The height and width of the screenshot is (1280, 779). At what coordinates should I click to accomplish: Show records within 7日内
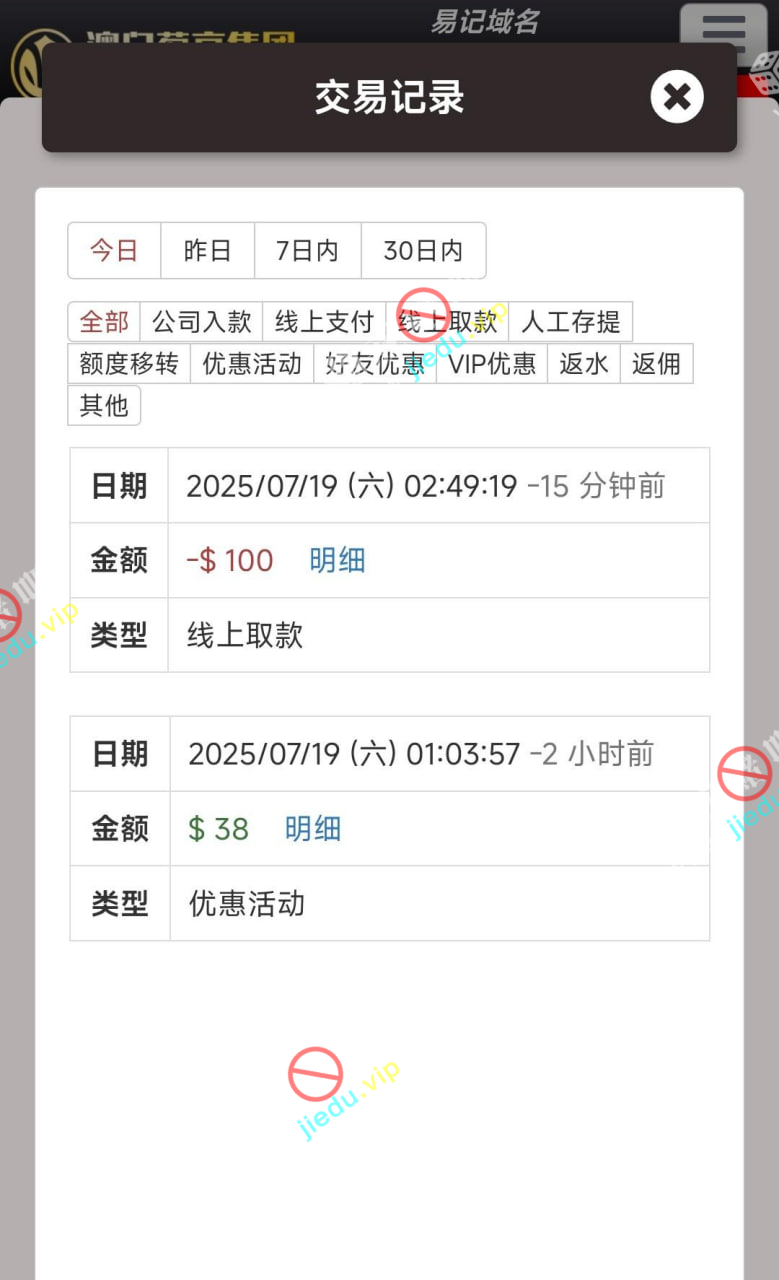pos(307,250)
